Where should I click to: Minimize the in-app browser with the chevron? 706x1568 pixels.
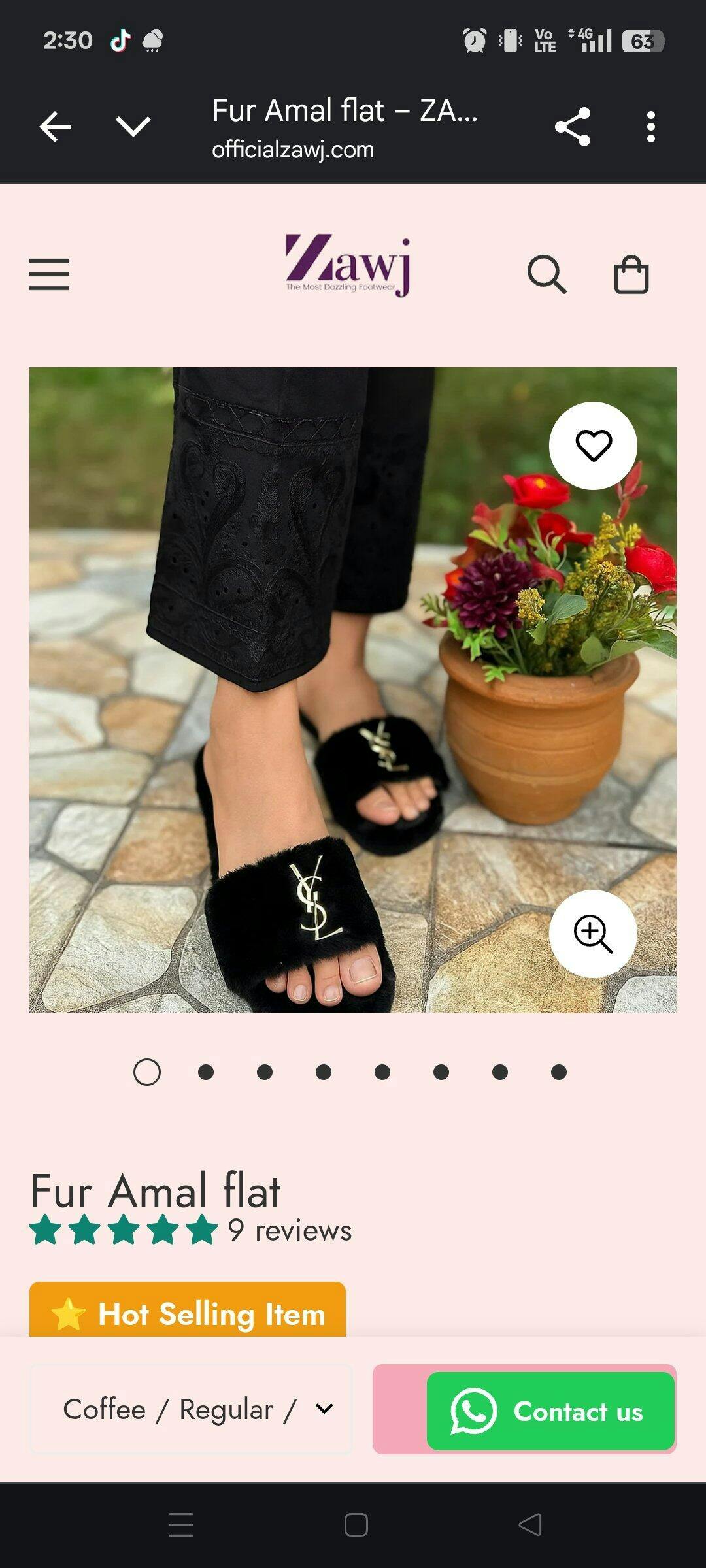pyautogui.click(x=133, y=127)
